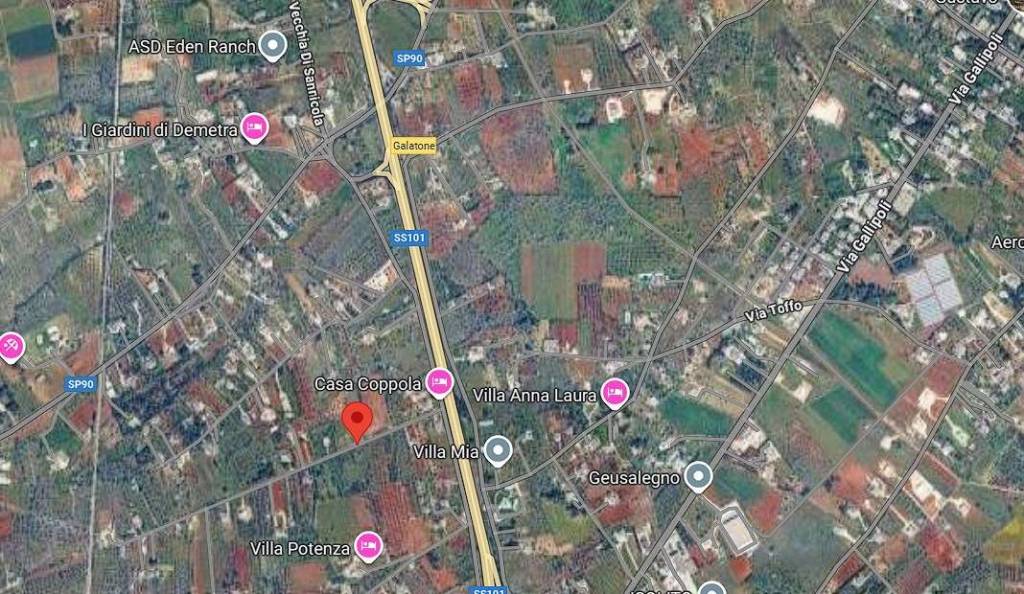Screen dimensions: 1024x594
Task: Select the Villa Mia place marker
Action: pyautogui.click(x=497, y=452)
